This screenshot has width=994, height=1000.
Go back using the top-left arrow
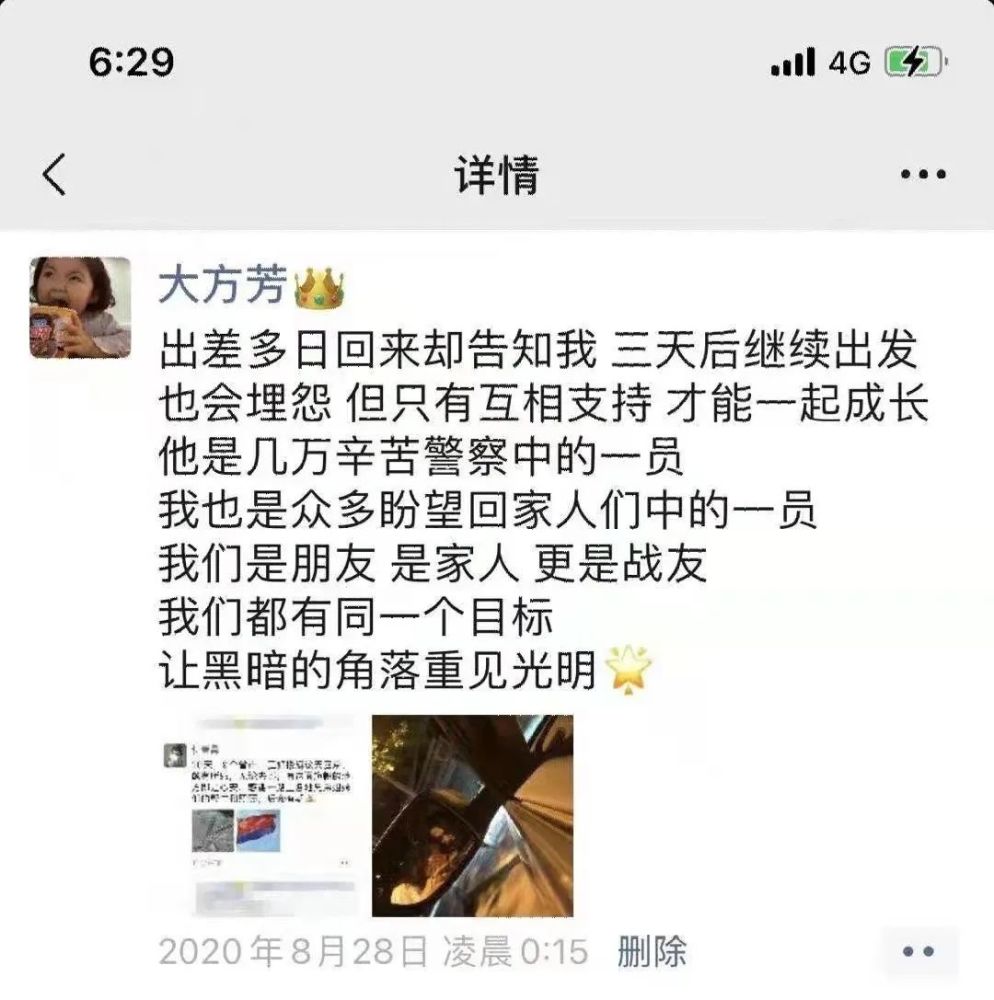point(55,174)
